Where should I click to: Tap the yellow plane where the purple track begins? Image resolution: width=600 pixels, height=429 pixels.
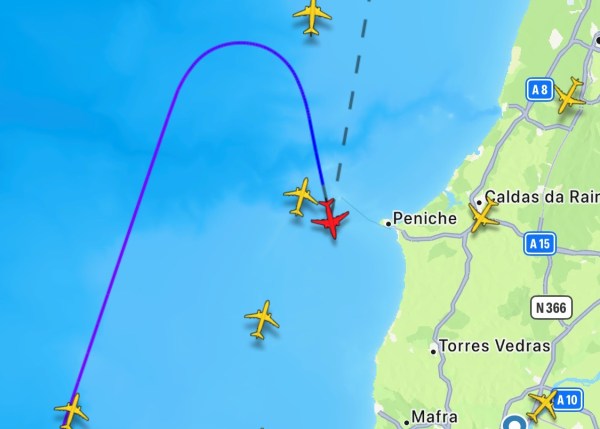72,409
